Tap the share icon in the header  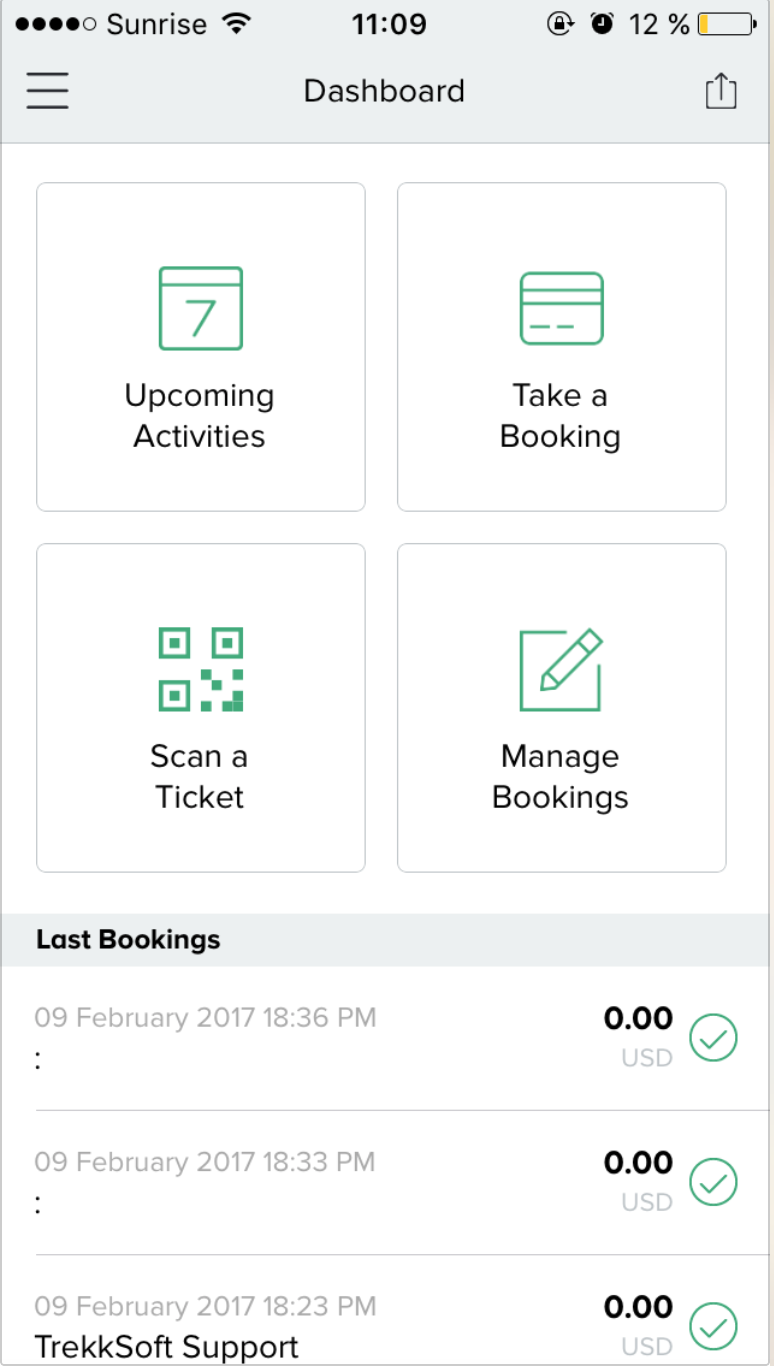(x=721, y=91)
